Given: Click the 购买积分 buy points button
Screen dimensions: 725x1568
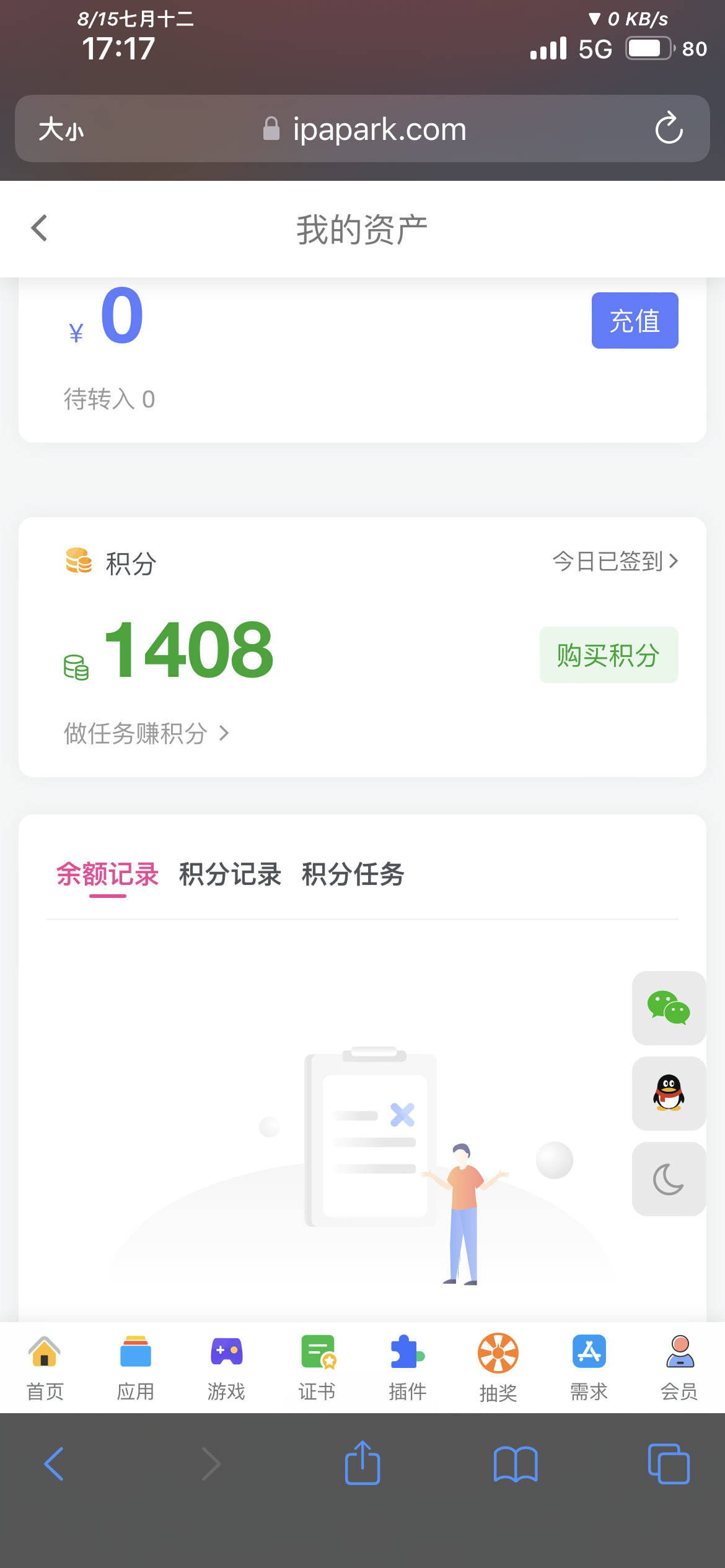Looking at the screenshot, I should (609, 655).
